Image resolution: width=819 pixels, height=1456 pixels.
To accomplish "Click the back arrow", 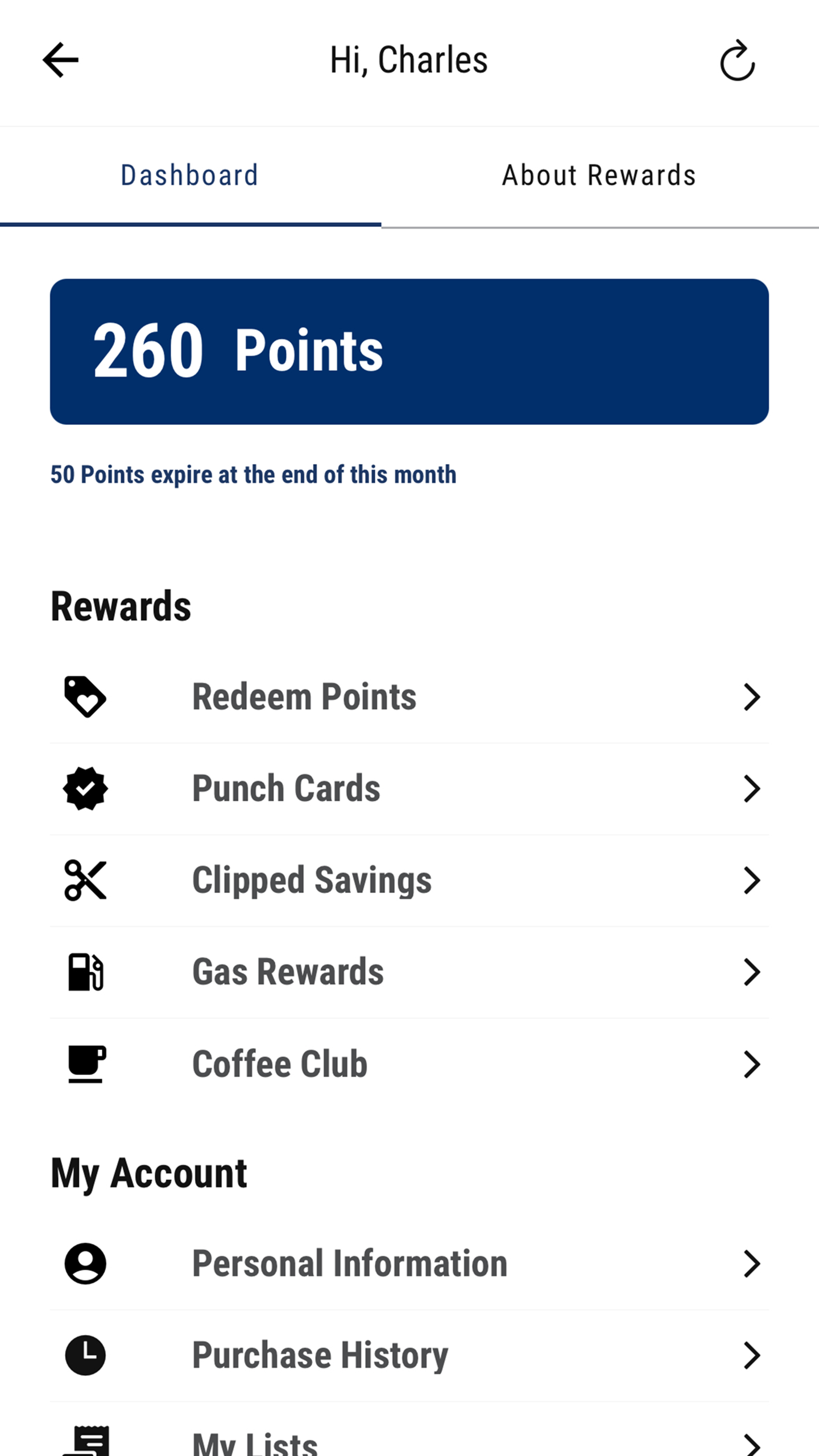I will (x=60, y=59).
